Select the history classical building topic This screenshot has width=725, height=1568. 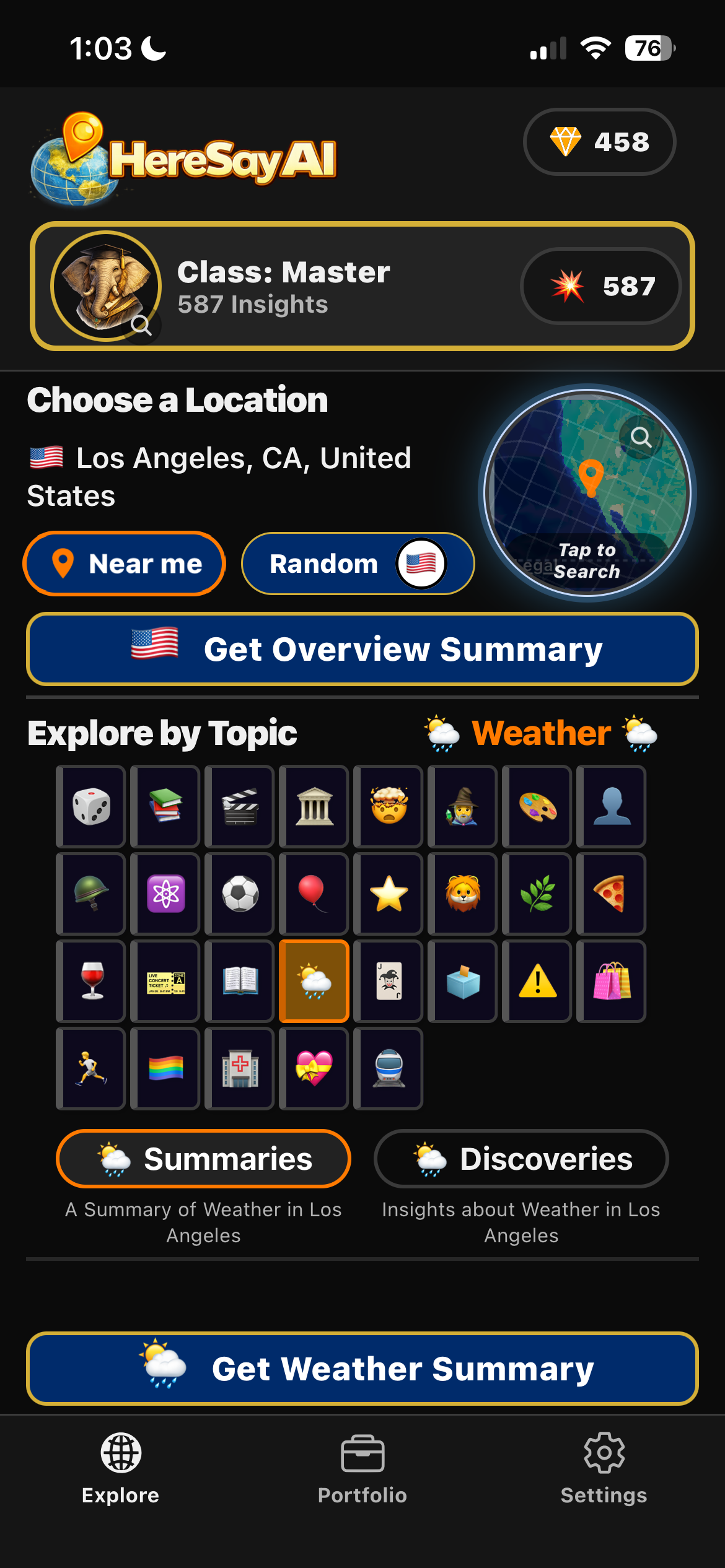click(x=314, y=806)
